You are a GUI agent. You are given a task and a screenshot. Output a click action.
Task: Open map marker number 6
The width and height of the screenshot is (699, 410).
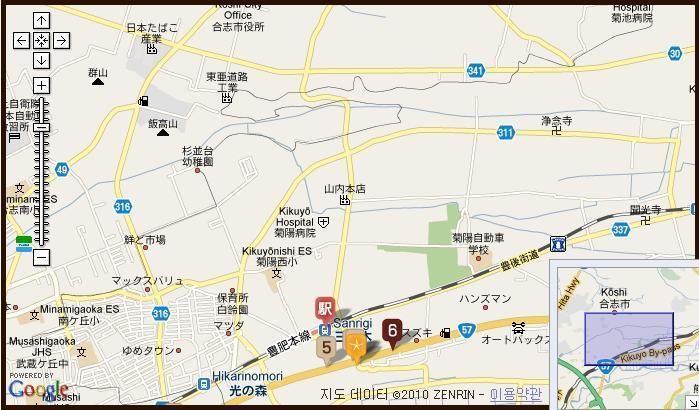coord(392,332)
